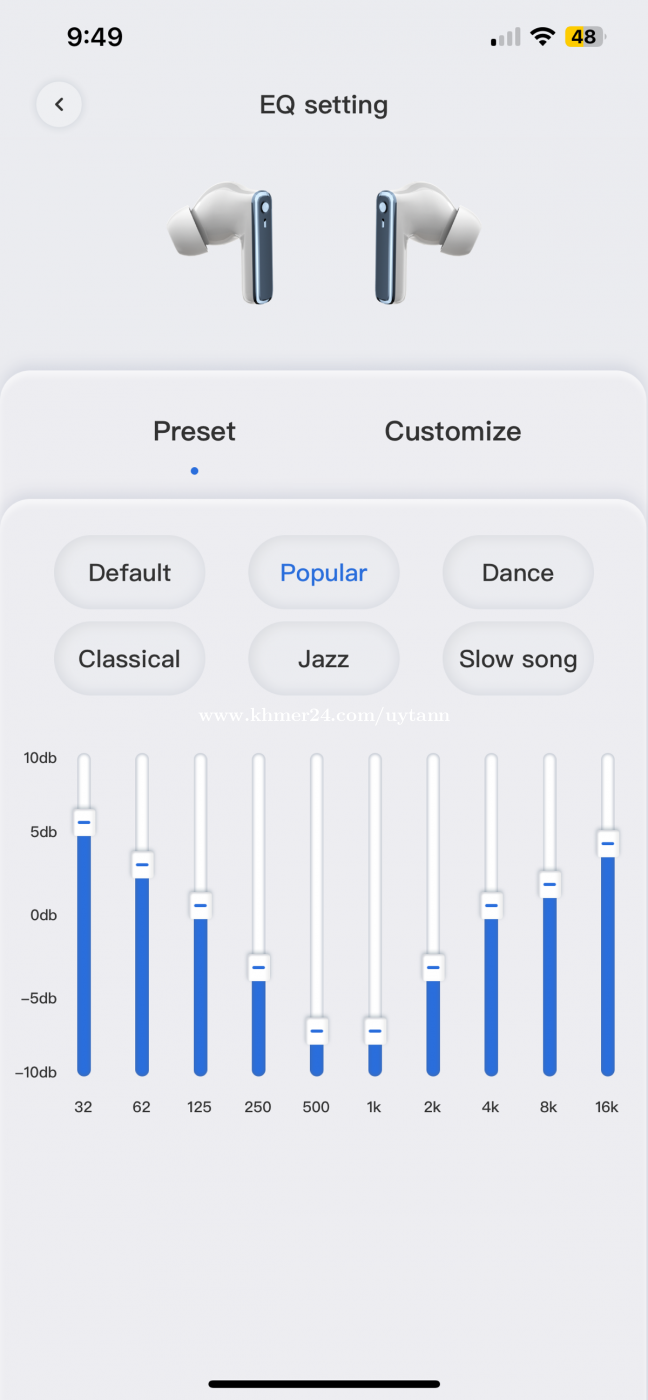Switch to the Customize tab
648x1400 pixels.
coord(452,431)
